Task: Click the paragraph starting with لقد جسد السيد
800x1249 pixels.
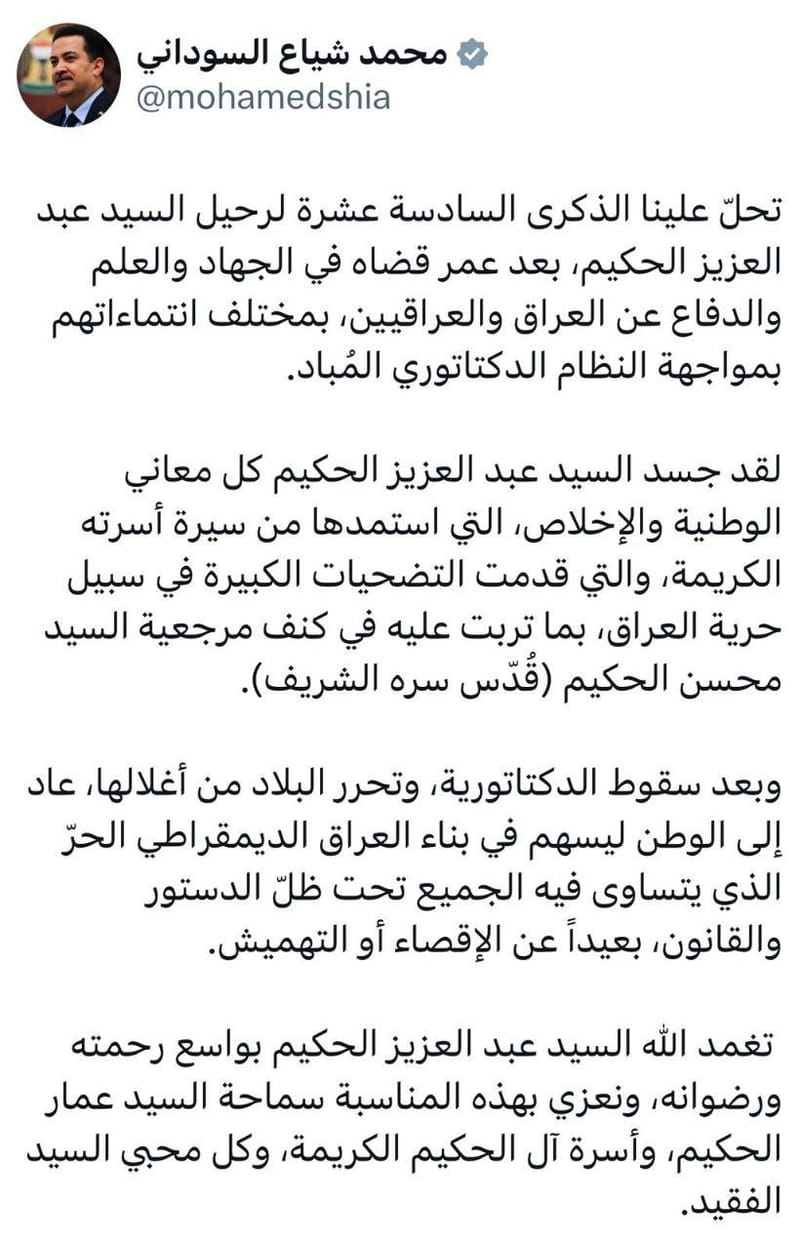Action: point(400,570)
